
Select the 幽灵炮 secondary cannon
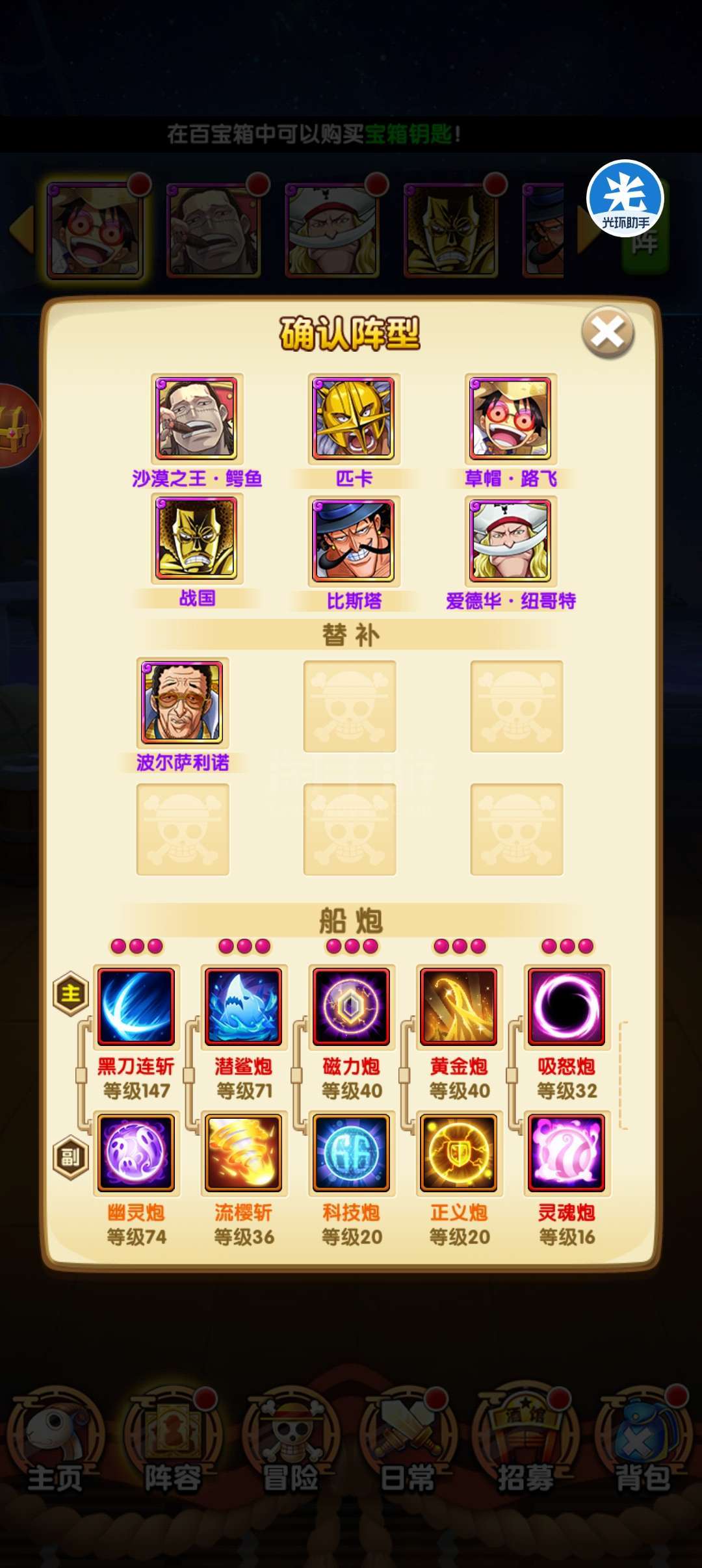[136, 1153]
